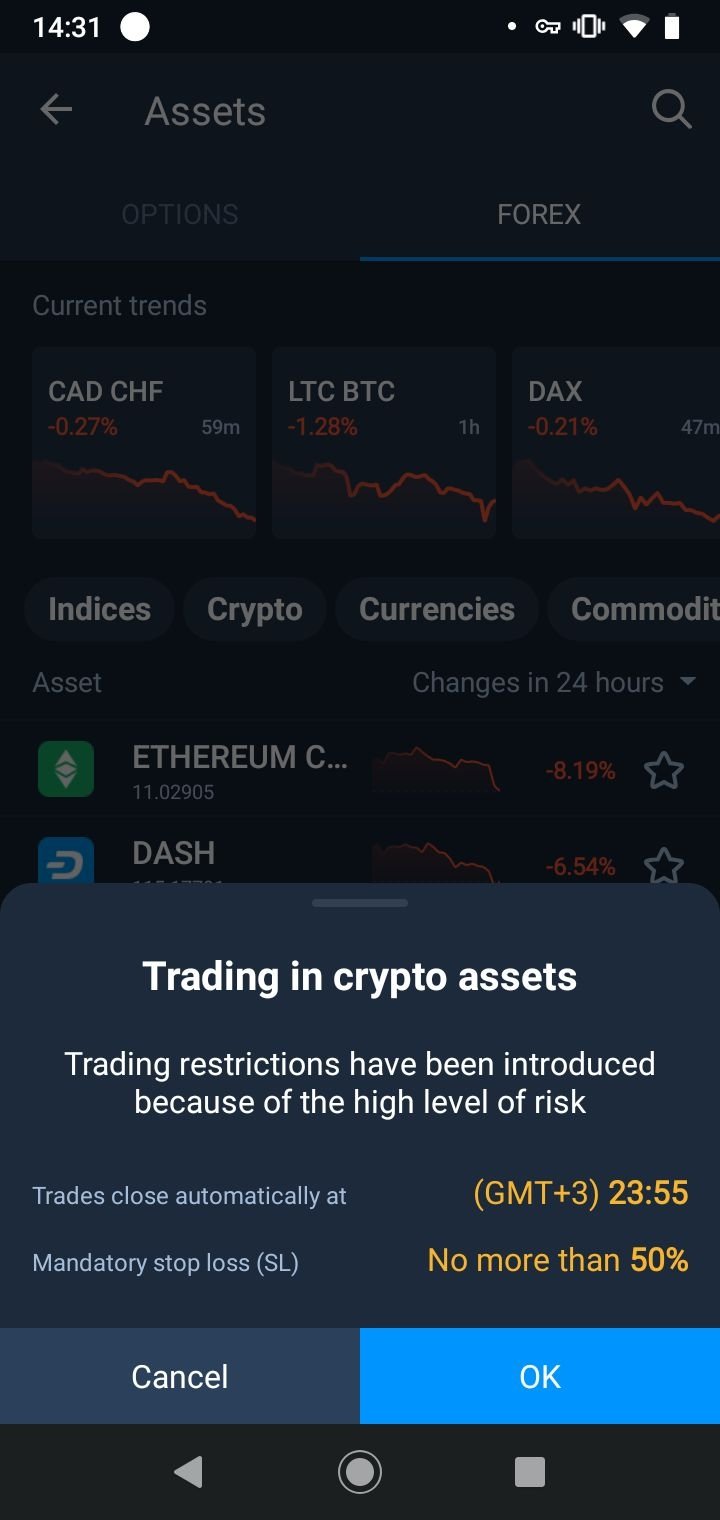Cancel the crypto trading dialog
Viewport: 720px width, 1520px height.
pos(180,1376)
